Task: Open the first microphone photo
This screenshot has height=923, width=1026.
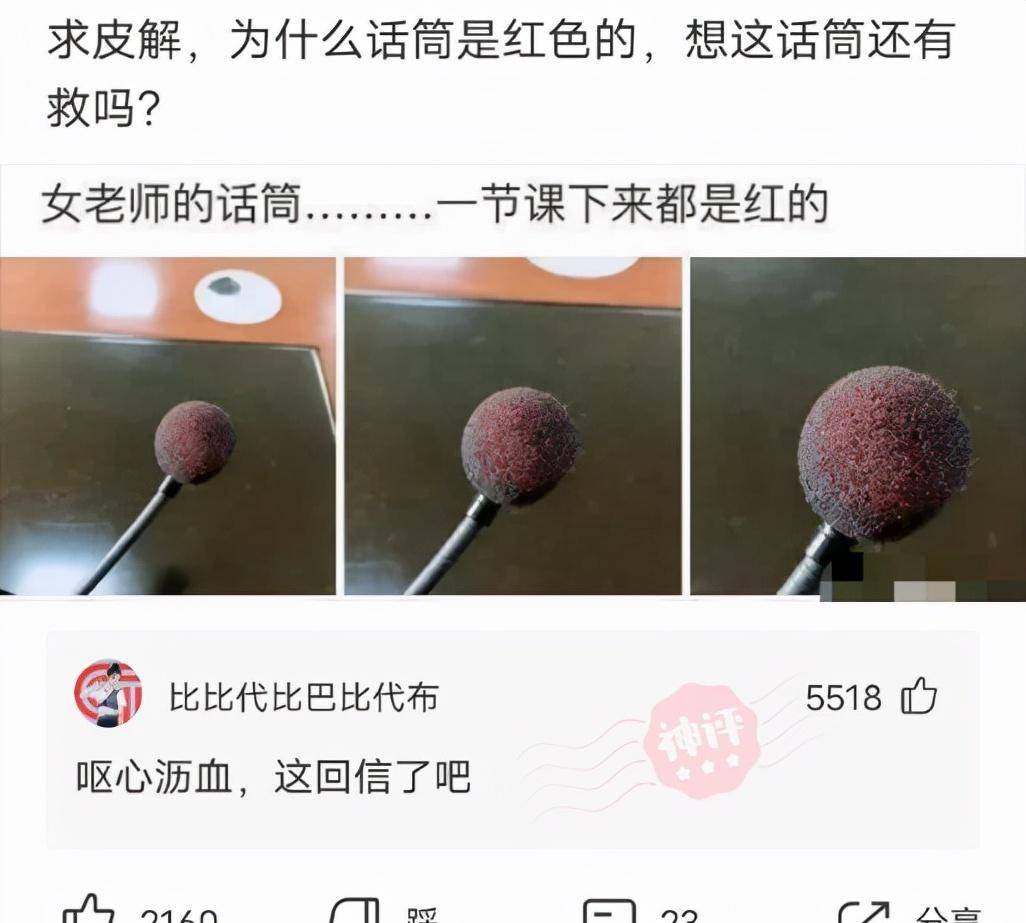Action: 167,426
